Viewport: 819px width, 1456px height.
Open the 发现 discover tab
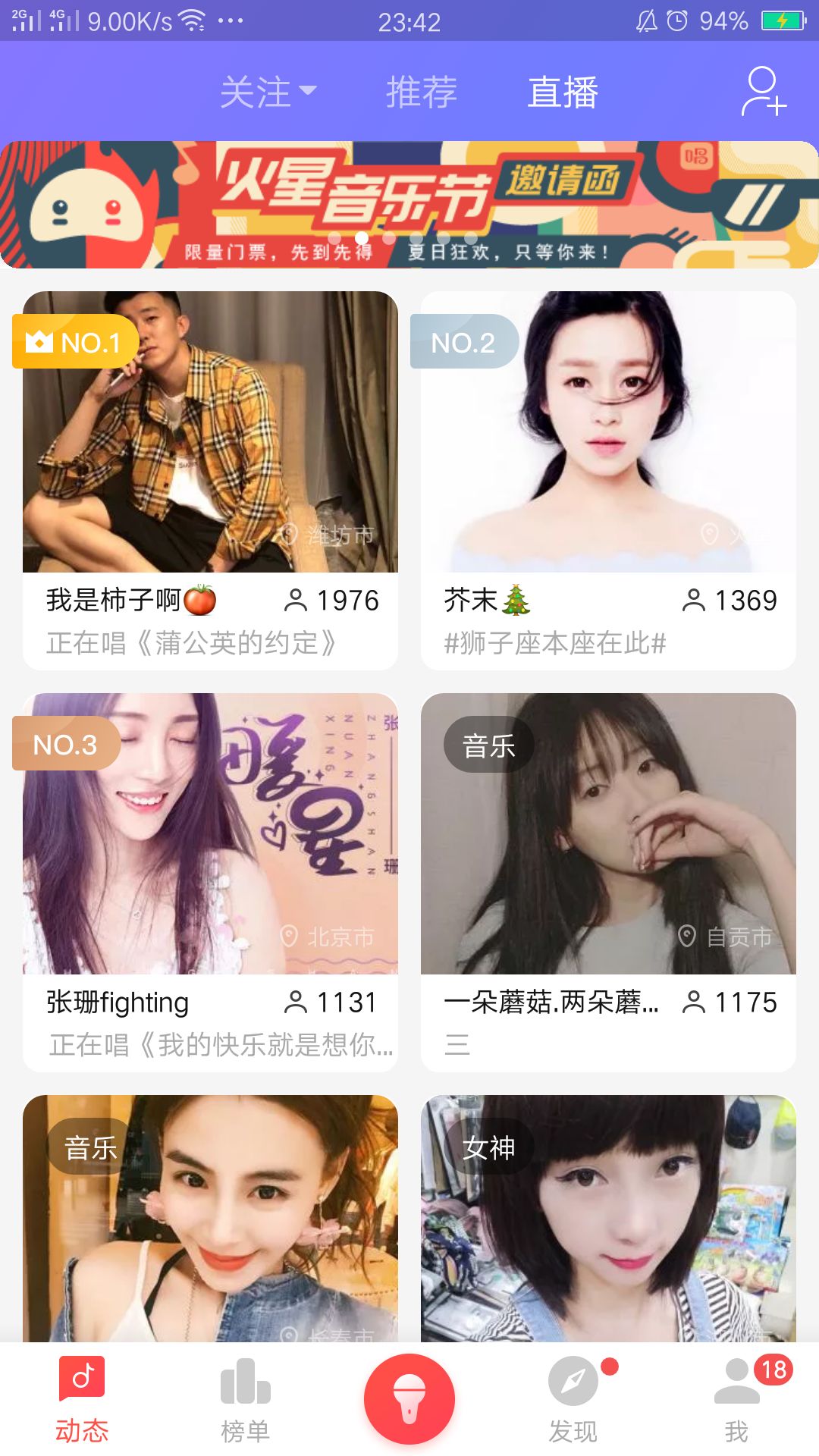[x=573, y=1400]
